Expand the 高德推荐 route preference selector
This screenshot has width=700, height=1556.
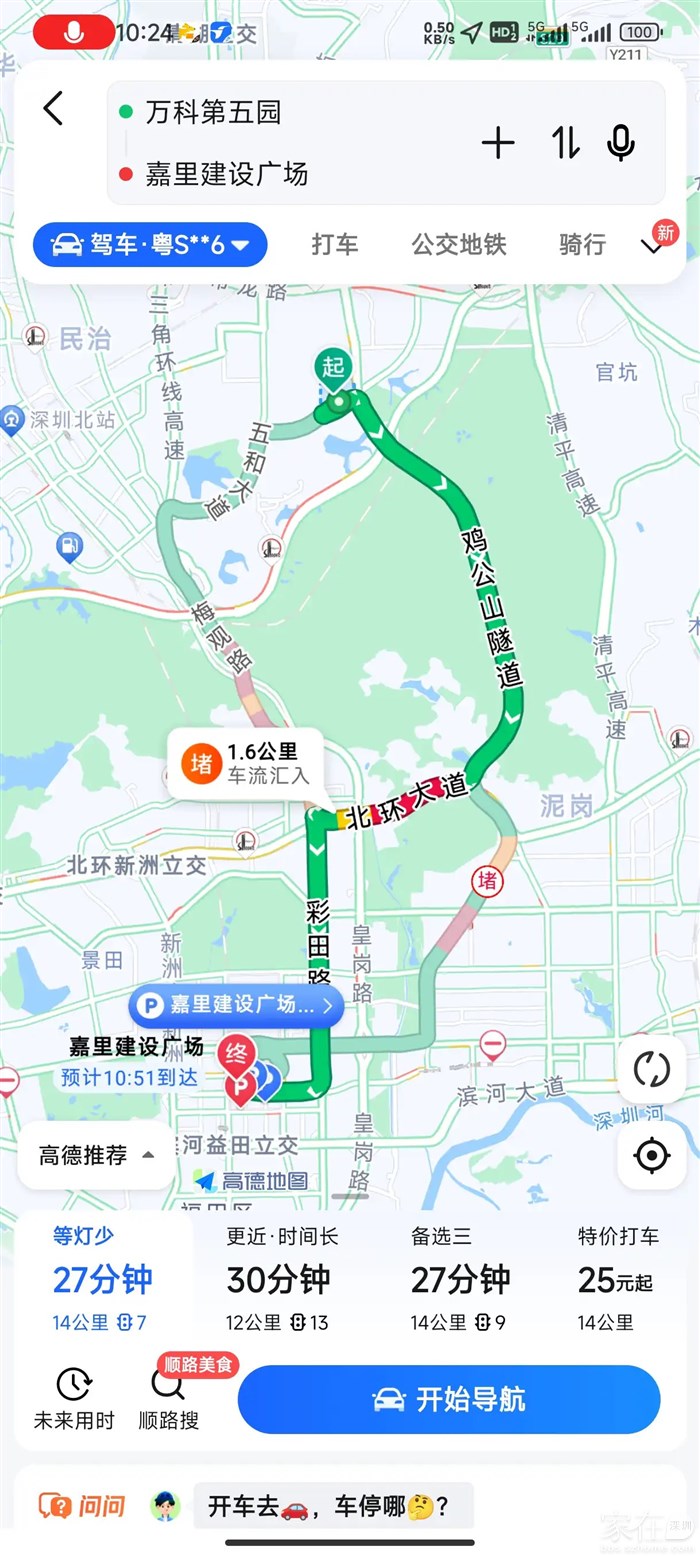[96, 1156]
